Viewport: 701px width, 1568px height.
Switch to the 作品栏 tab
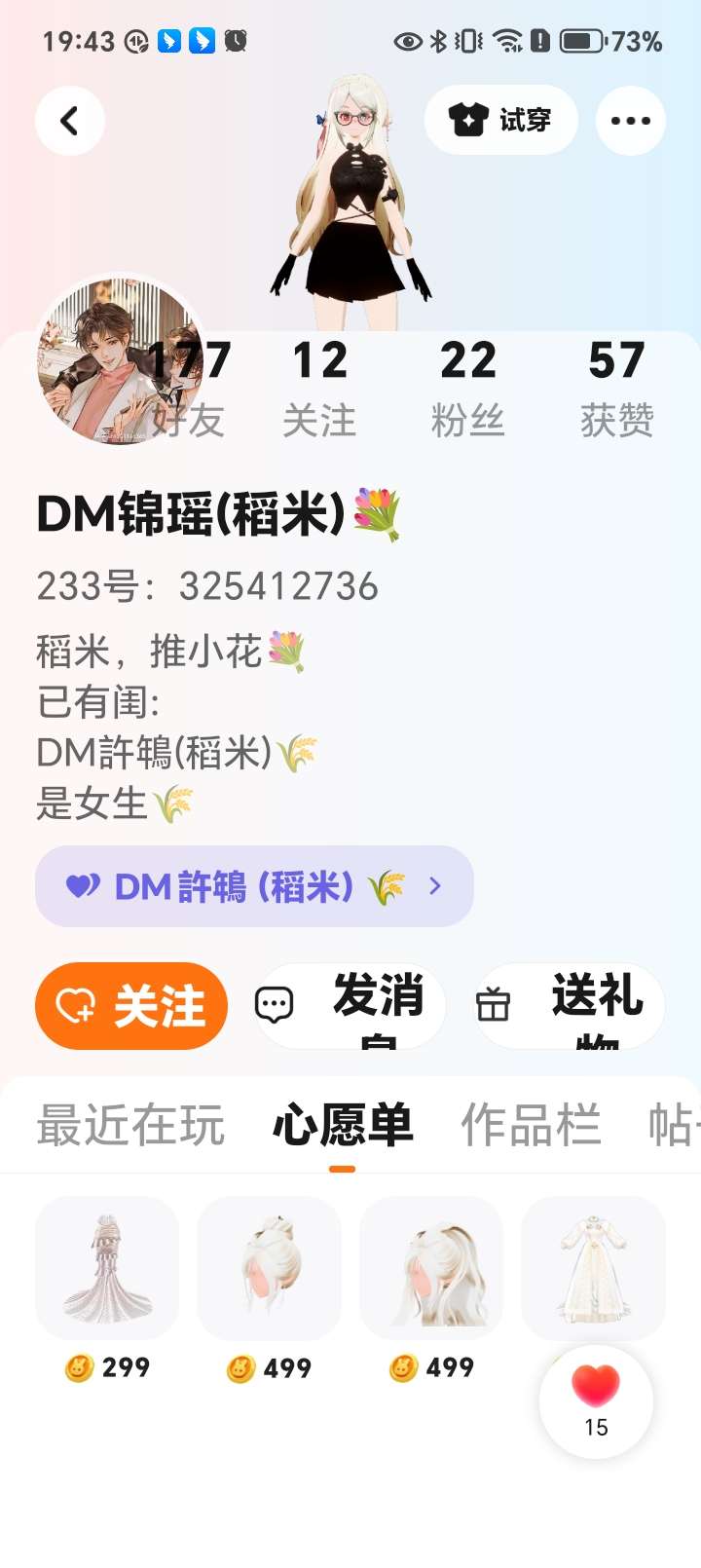(531, 1125)
